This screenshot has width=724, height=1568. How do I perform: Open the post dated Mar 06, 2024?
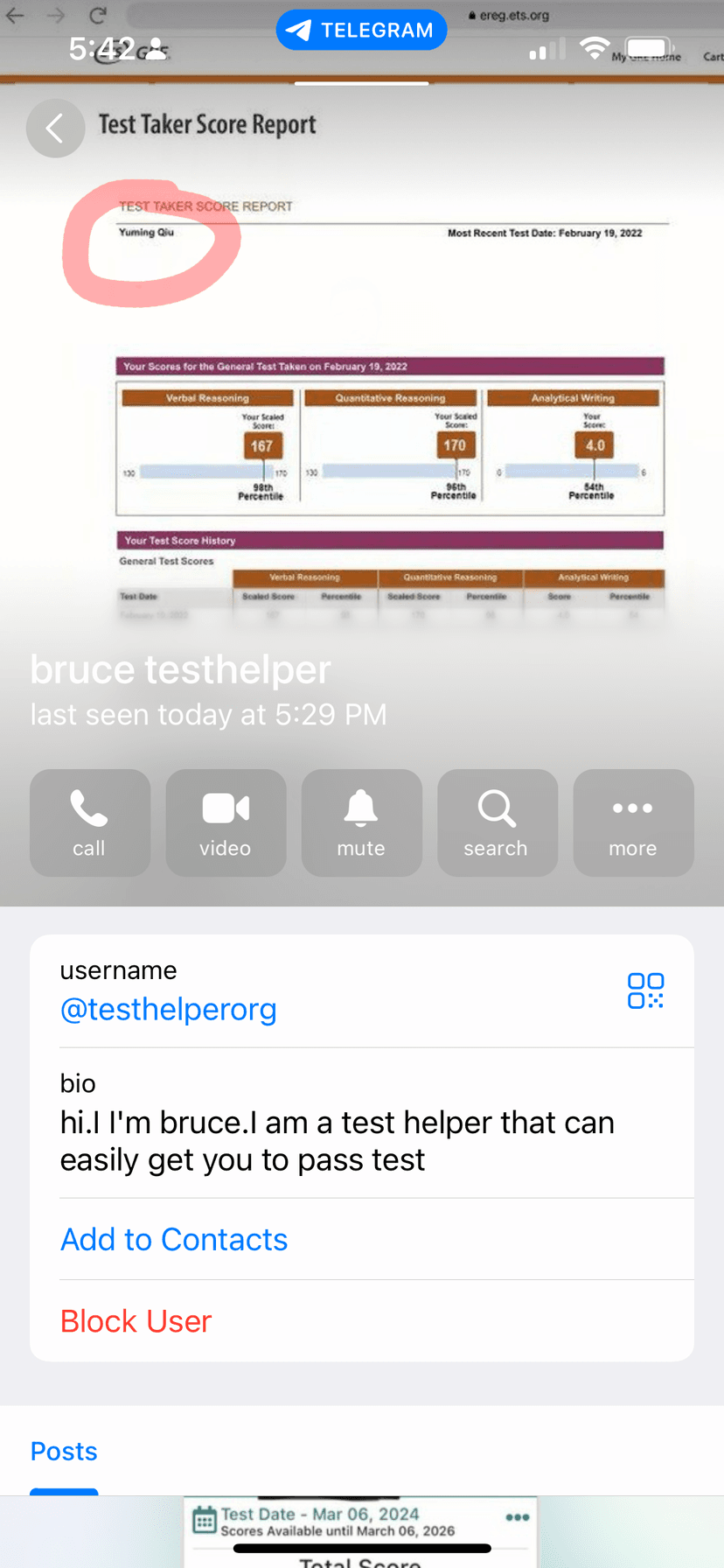[x=360, y=1531]
